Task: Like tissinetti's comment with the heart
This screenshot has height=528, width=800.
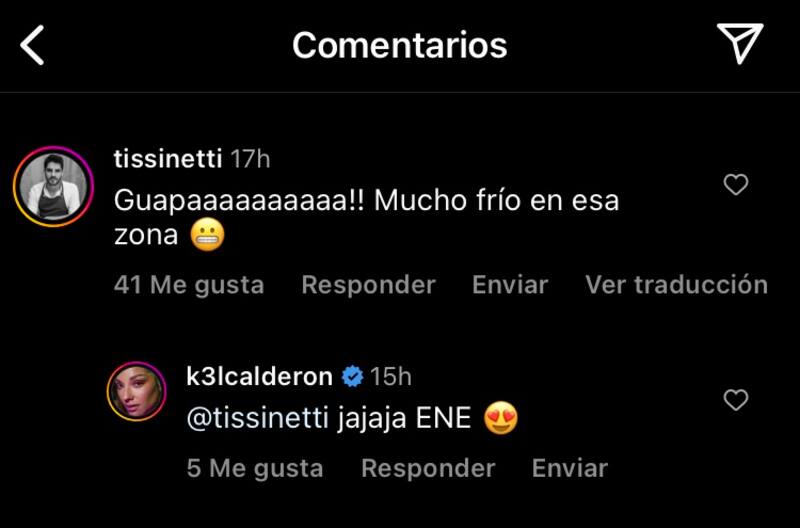Action: coord(736,185)
